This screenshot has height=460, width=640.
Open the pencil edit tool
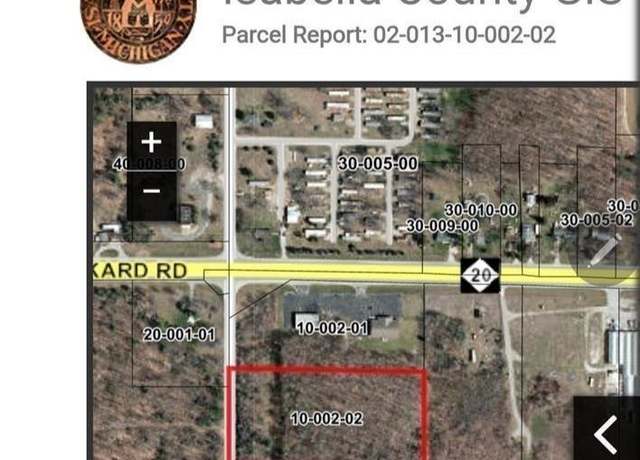coord(603,253)
